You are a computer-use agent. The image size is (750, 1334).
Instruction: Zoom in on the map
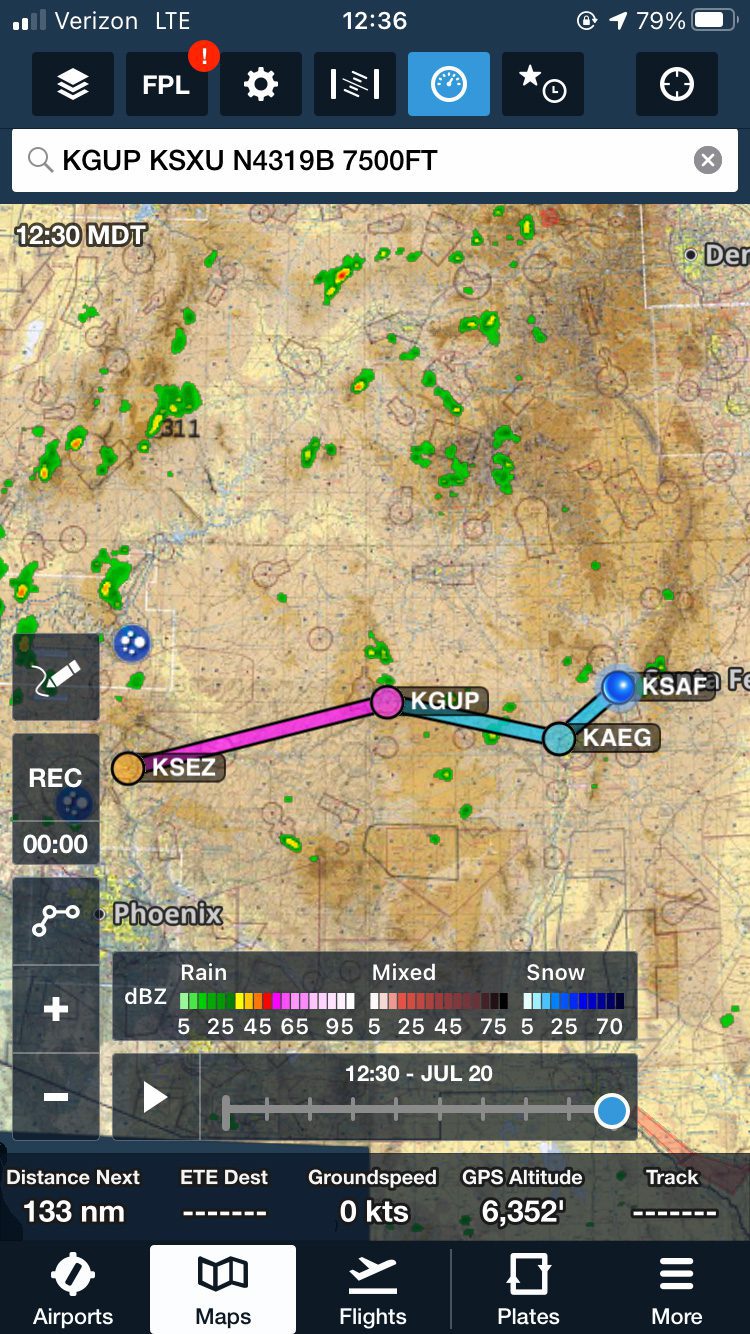(56, 1009)
